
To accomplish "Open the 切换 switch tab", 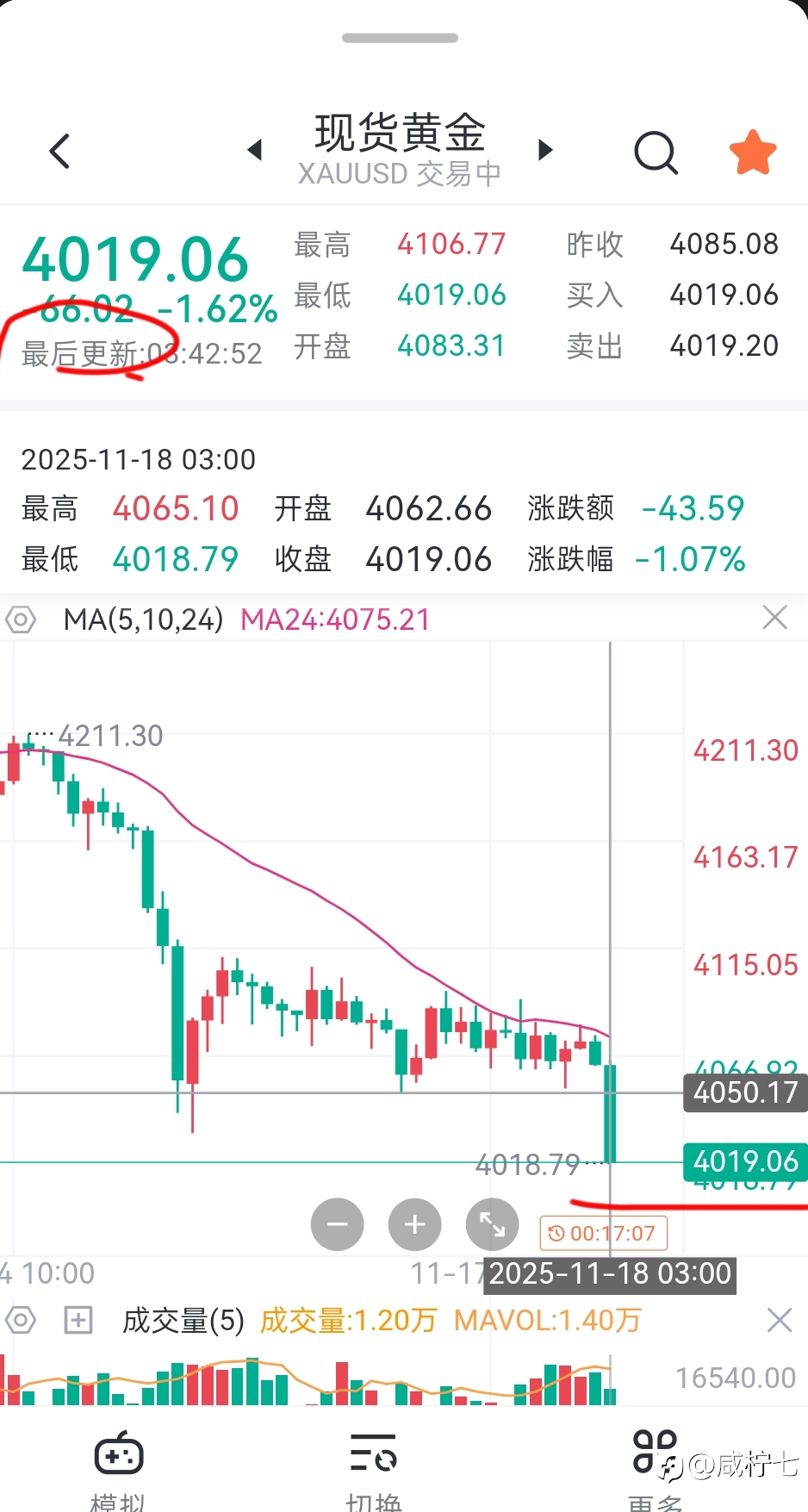I will 374,1470.
